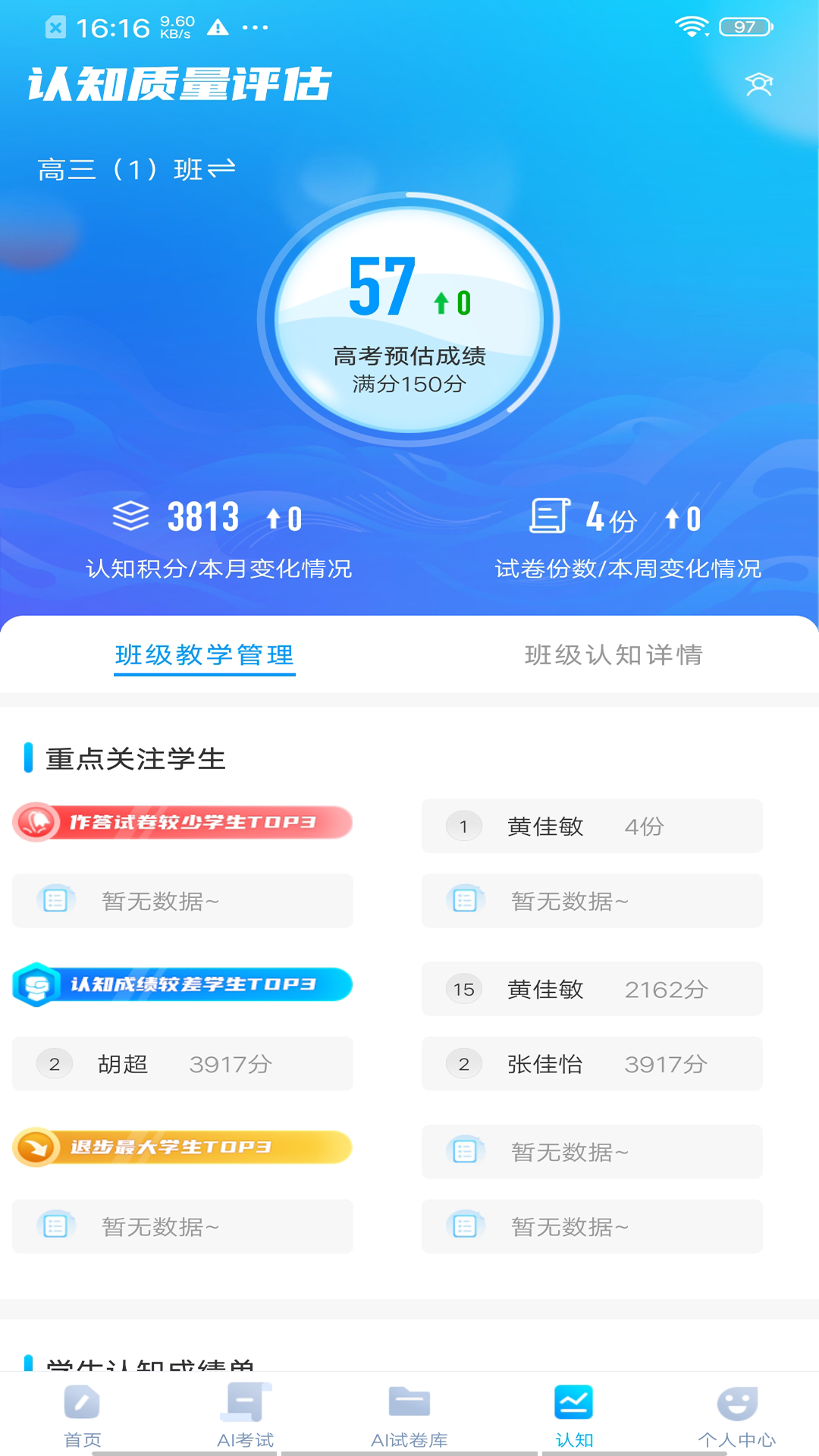Screen dimensions: 819x1456
Task: Tap the 作答试卷较少学生TOP3 banner
Action: coord(182,824)
